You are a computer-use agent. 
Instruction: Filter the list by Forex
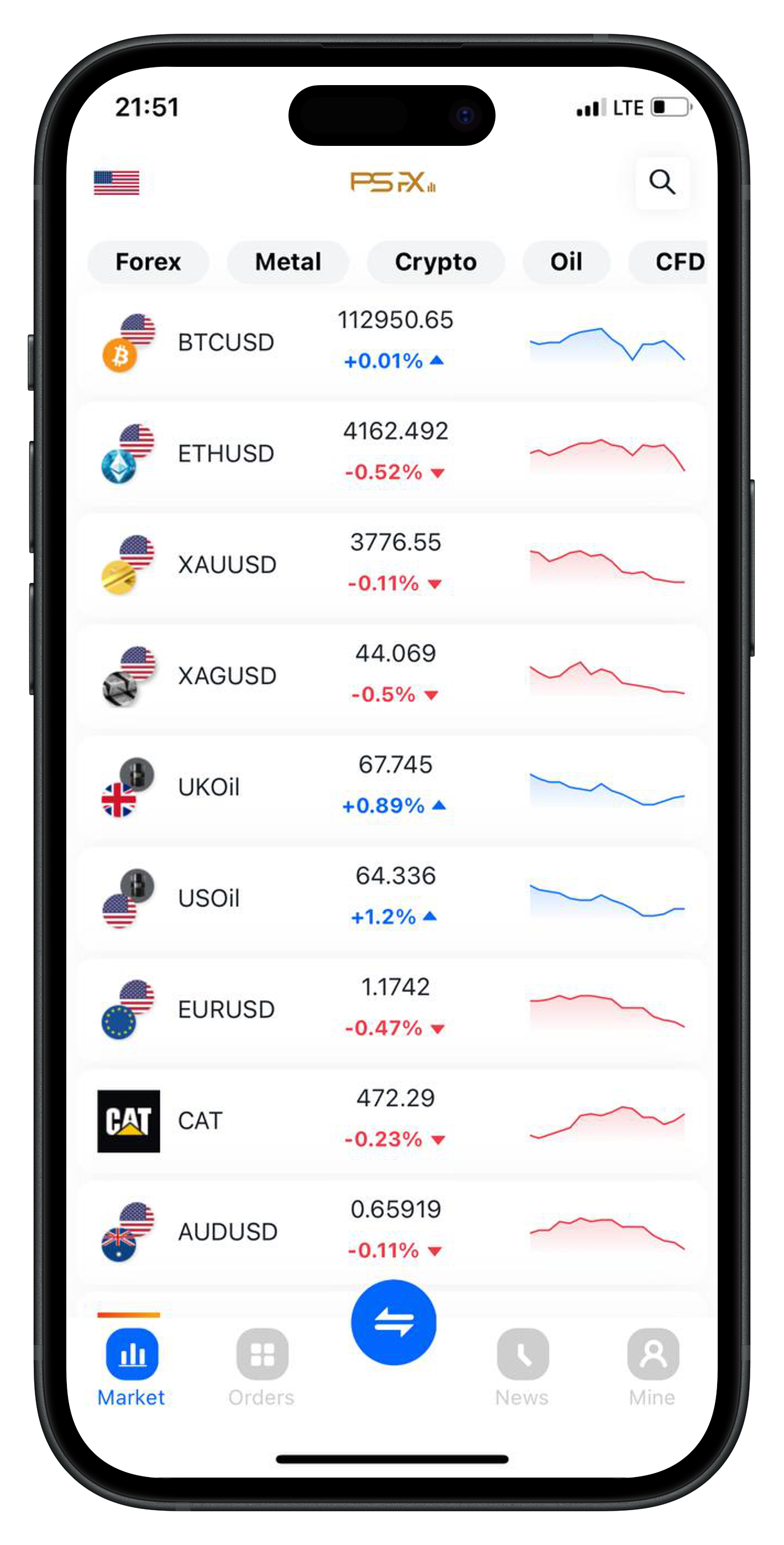coord(148,262)
